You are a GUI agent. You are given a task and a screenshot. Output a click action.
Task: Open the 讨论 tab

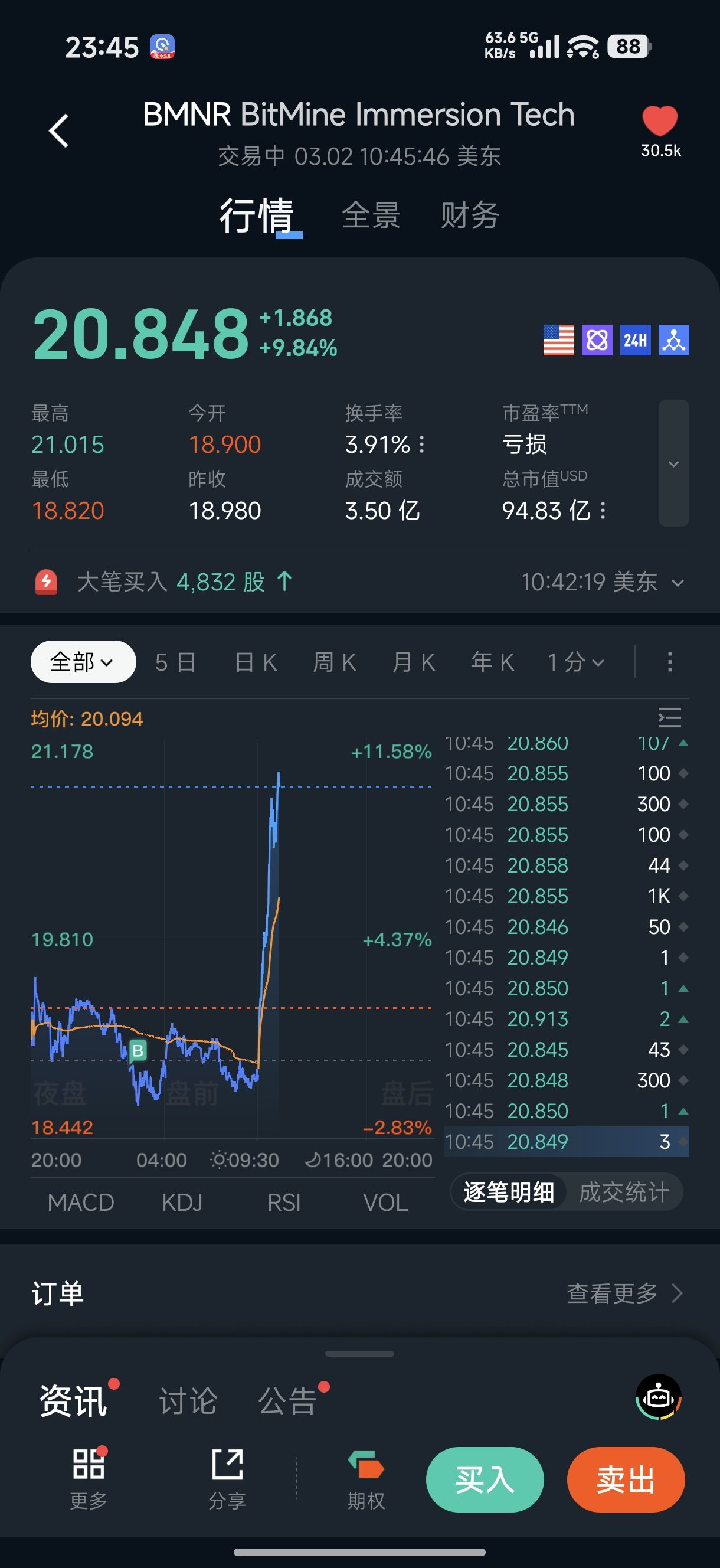click(x=188, y=1400)
